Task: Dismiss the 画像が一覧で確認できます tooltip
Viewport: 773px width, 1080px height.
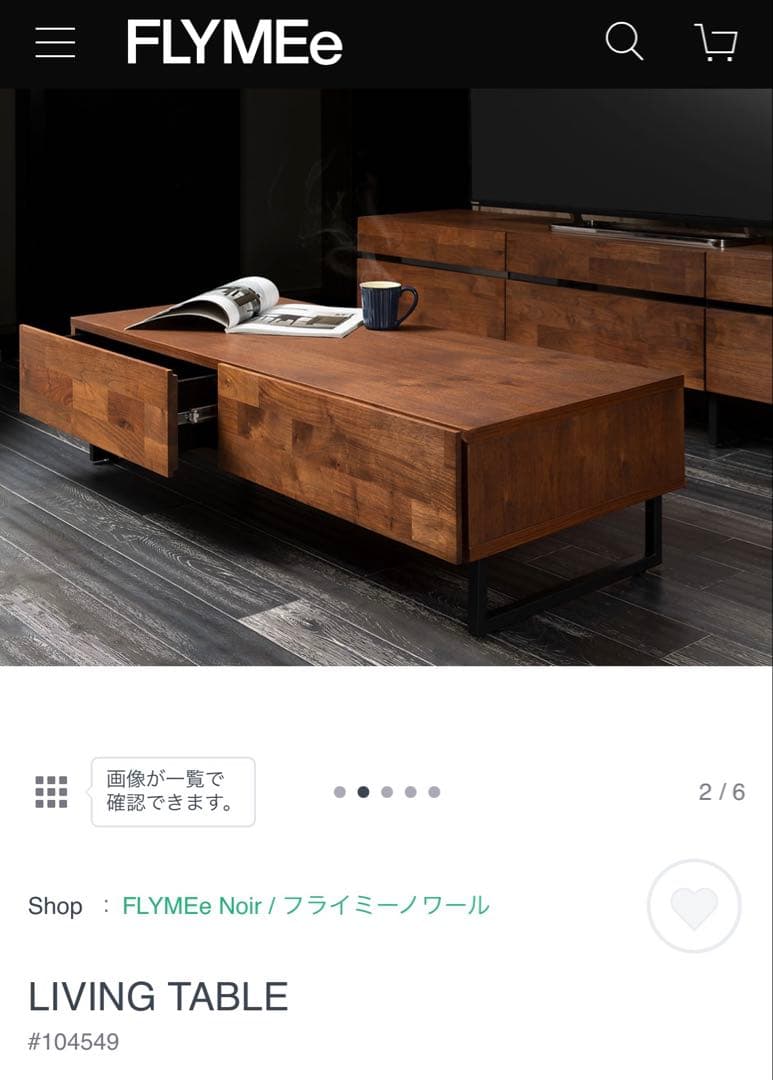Action: (172, 791)
